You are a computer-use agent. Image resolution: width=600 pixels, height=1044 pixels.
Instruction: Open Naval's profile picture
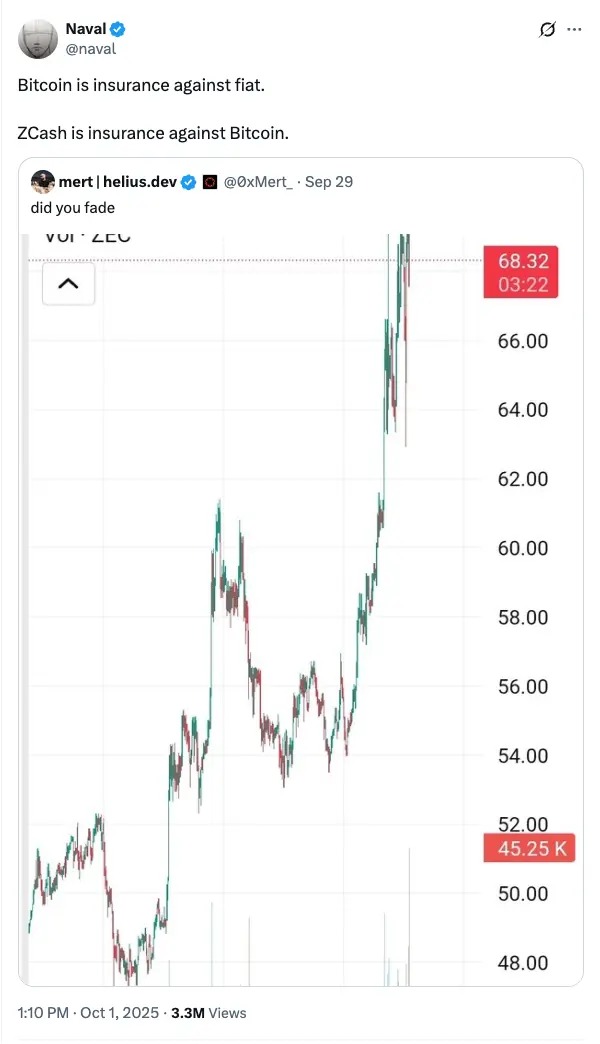point(37,38)
